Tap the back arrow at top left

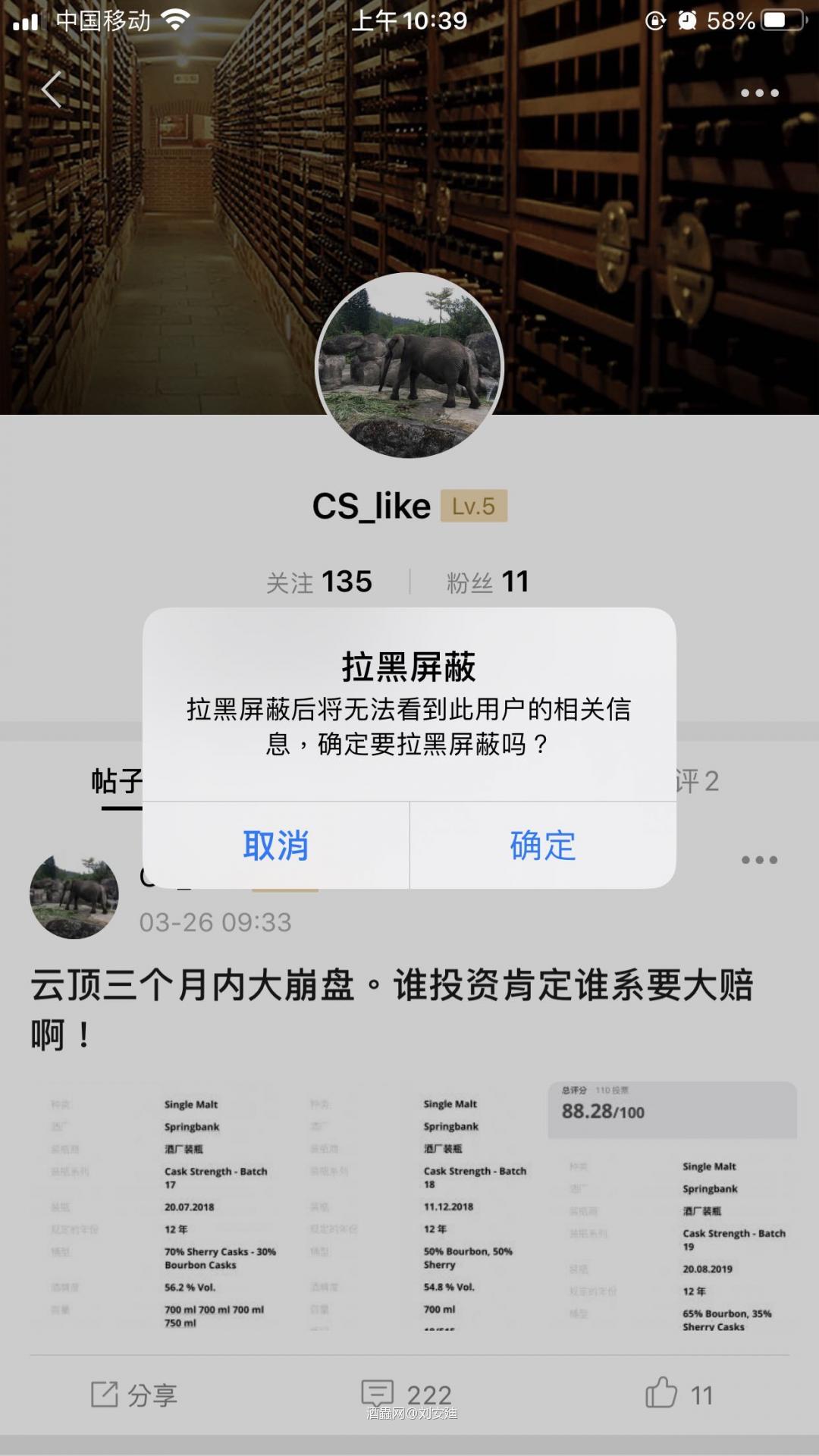click(x=50, y=91)
